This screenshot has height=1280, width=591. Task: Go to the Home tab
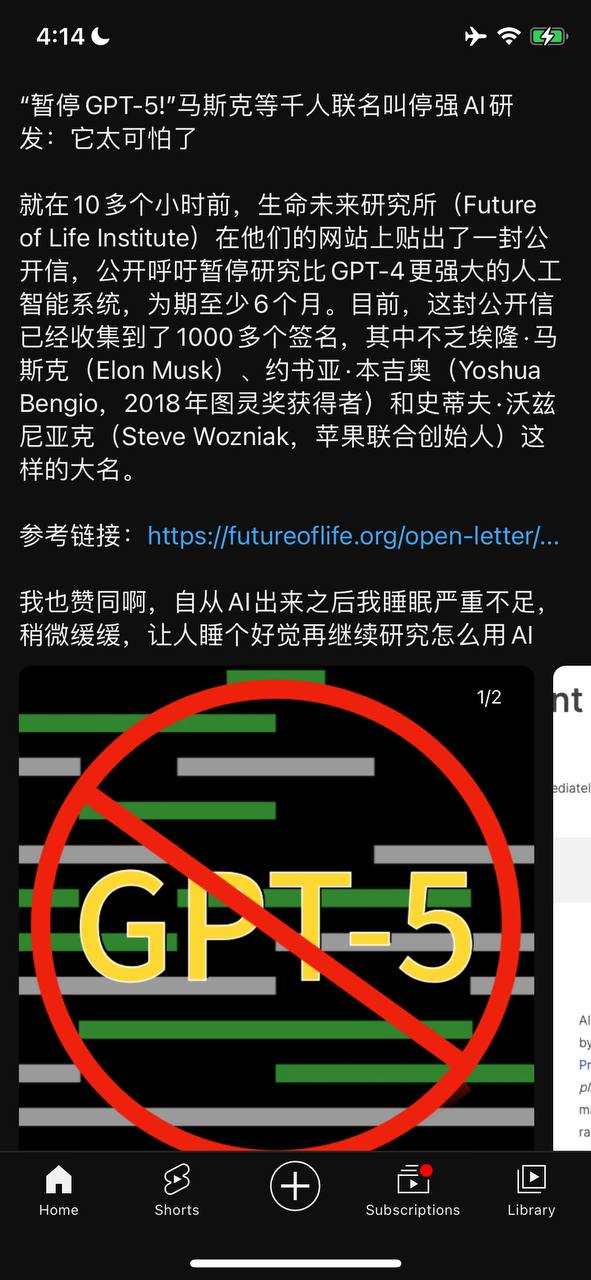pyautogui.click(x=59, y=1191)
